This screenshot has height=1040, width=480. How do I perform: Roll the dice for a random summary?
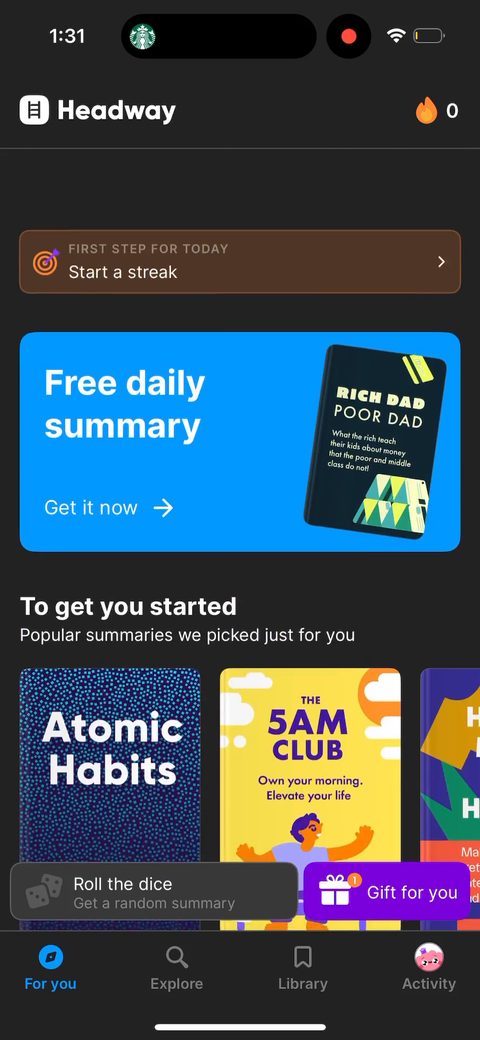[x=154, y=892]
